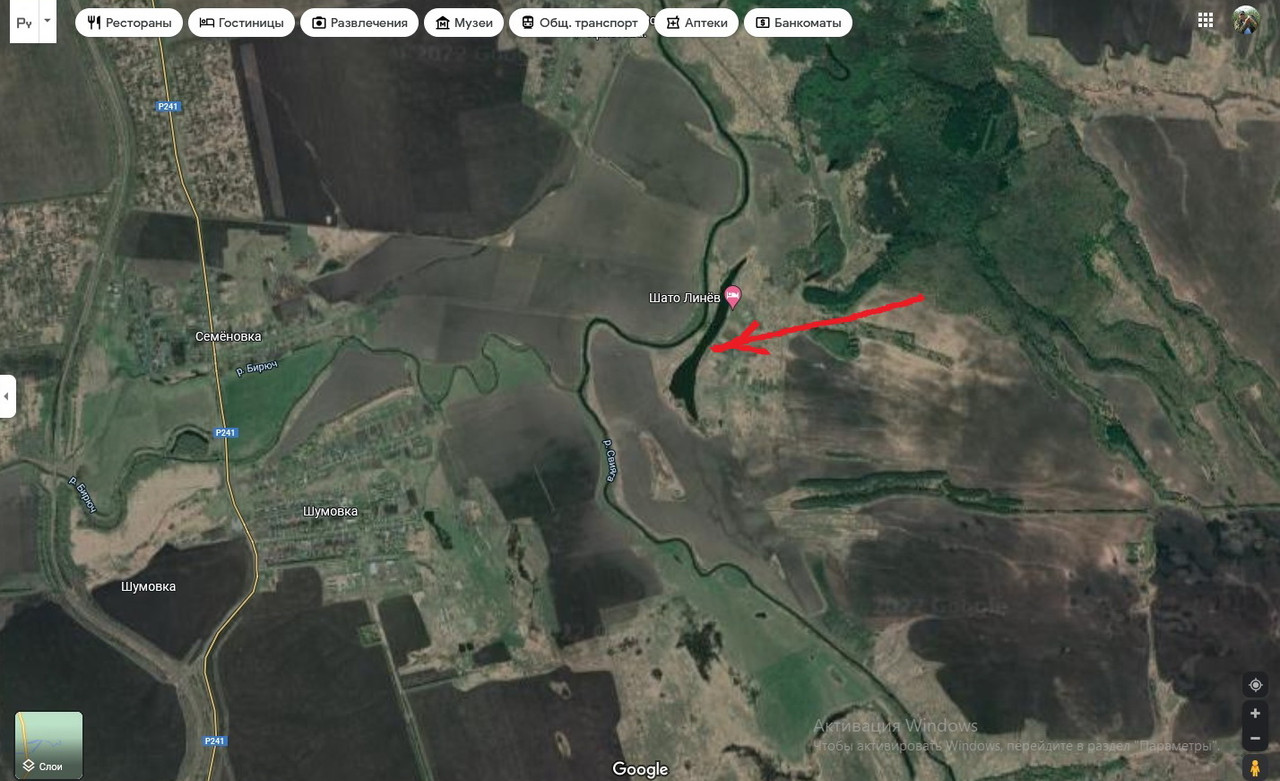Zoom out with the minus button
The image size is (1280, 781).
tap(1255, 739)
